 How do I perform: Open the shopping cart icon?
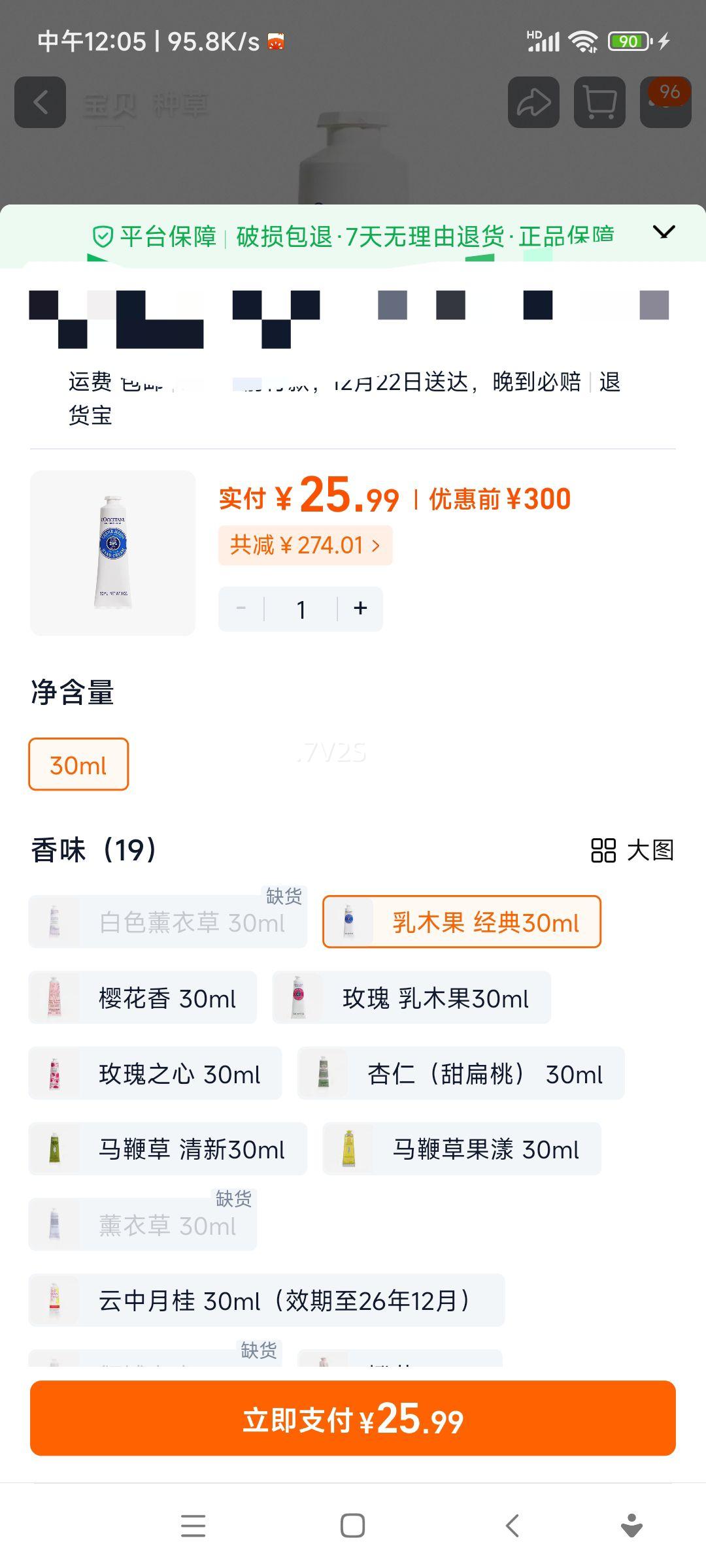(x=599, y=102)
